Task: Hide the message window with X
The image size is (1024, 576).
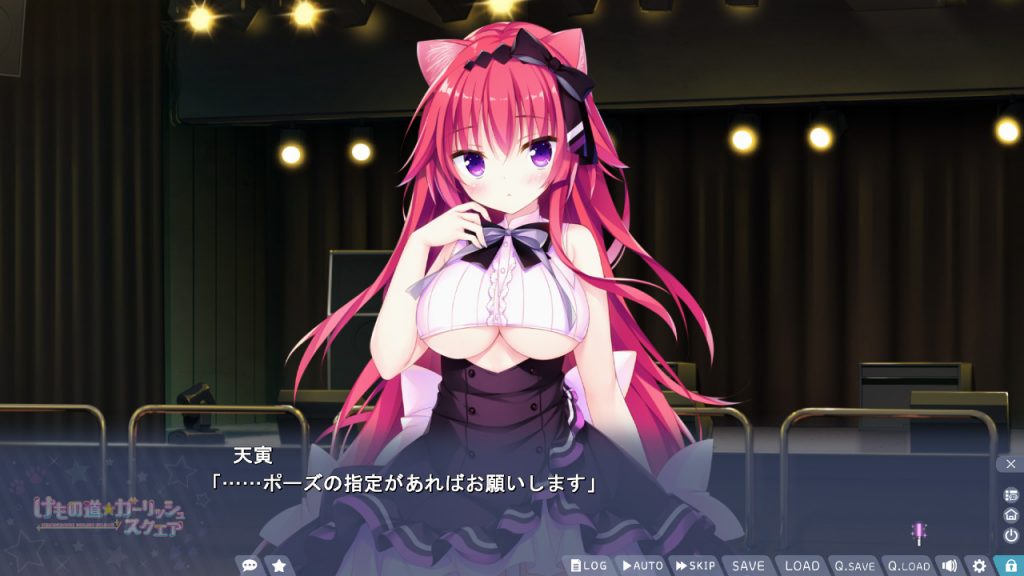Action: [x=1011, y=464]
